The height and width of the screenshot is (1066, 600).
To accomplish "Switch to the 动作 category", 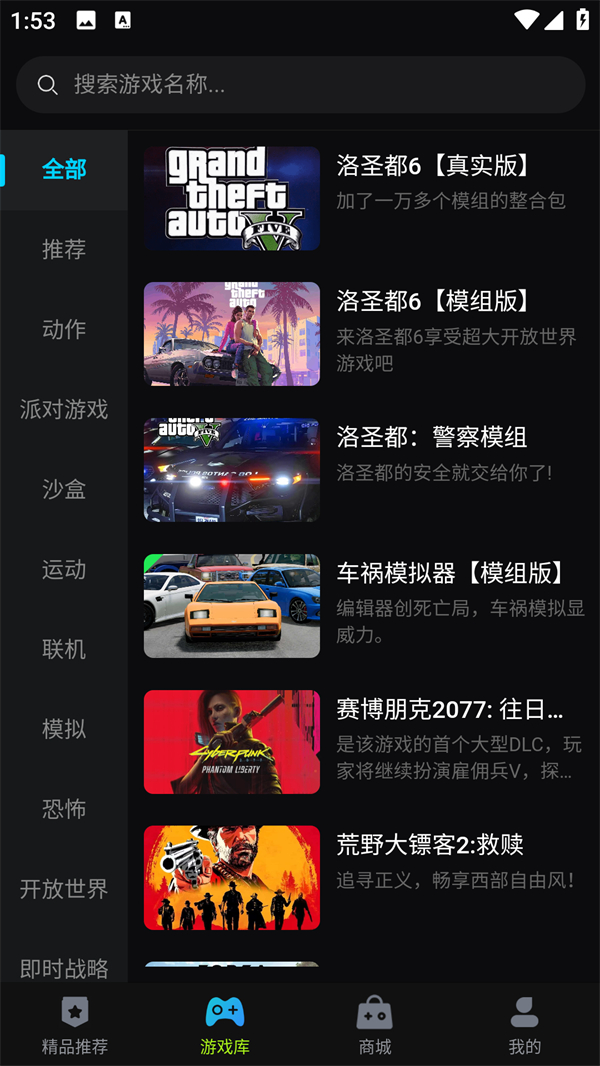I will [x=64, y=329].
